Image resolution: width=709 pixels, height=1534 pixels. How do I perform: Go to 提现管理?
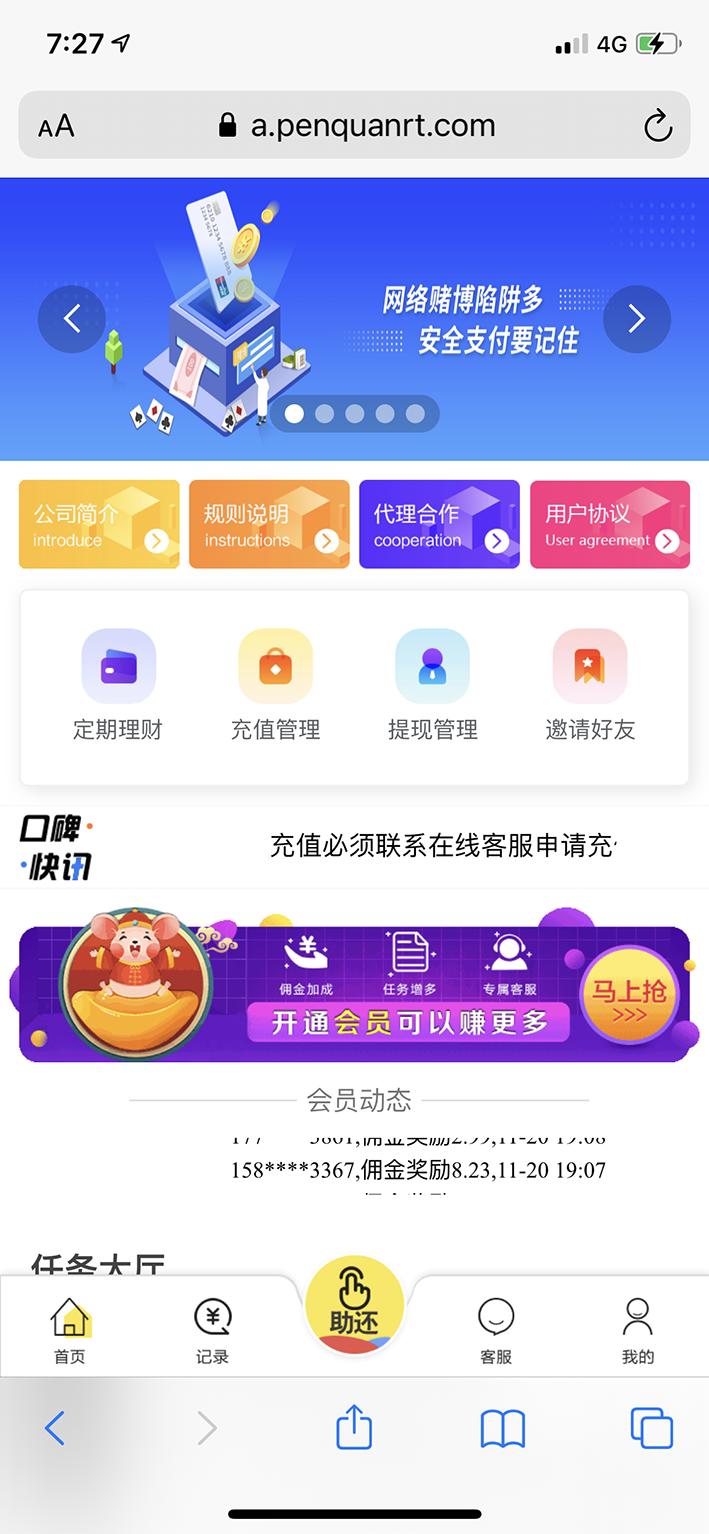coord(432,685)
